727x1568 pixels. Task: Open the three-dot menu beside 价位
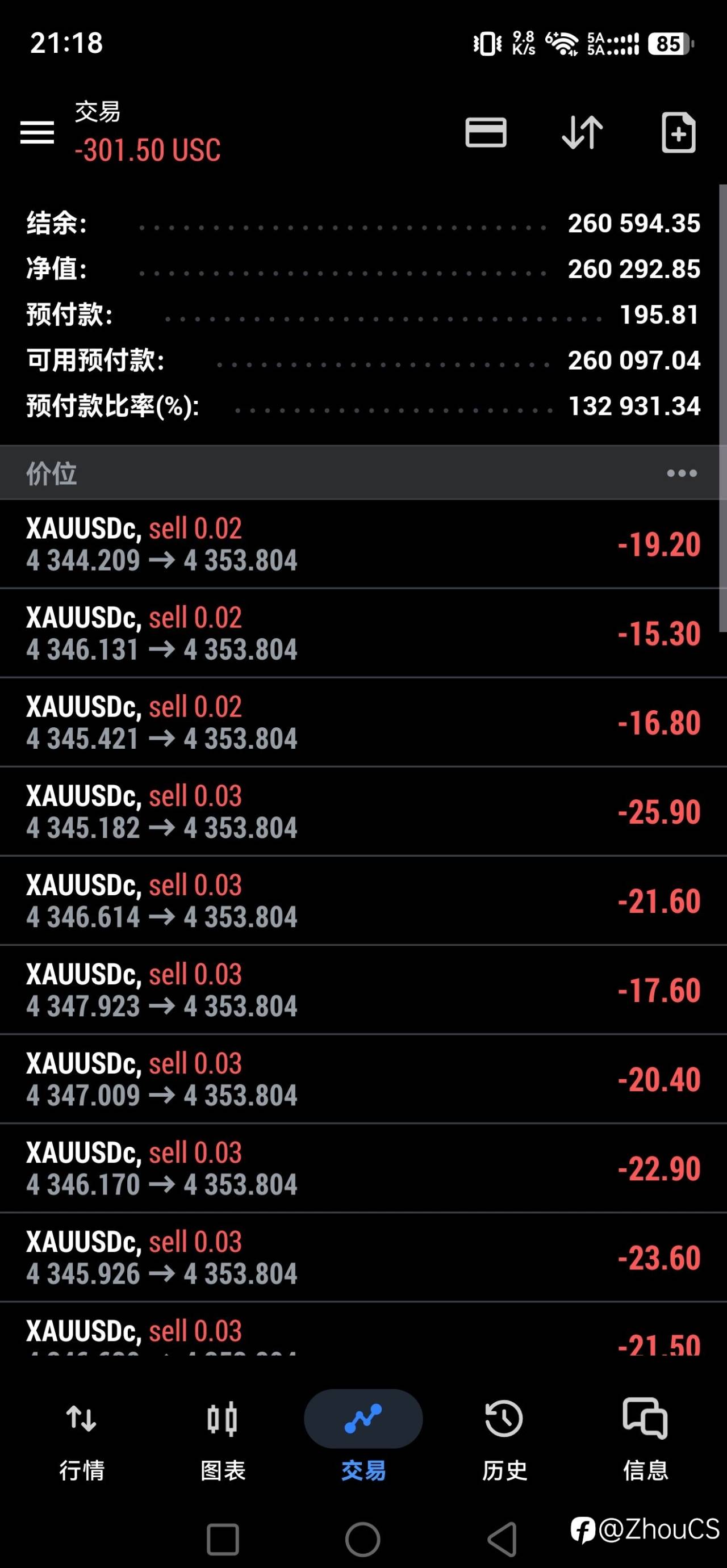(x=682, y=473)
